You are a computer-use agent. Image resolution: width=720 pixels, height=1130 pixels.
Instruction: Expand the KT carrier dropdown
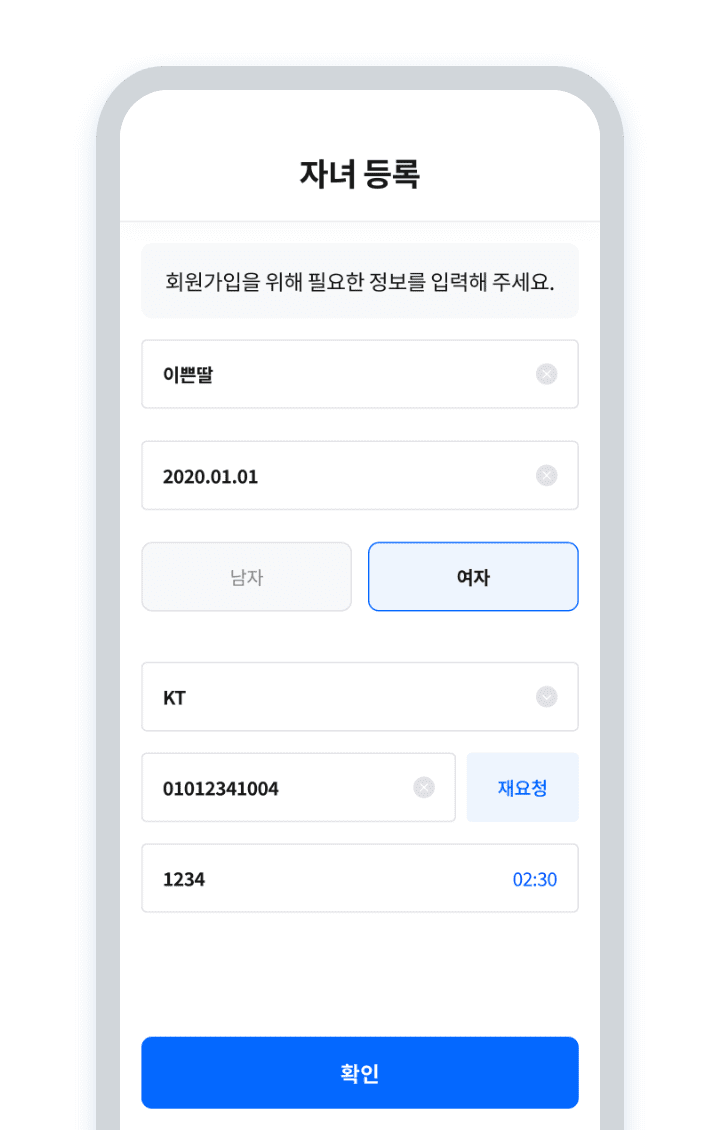(546, 697)
